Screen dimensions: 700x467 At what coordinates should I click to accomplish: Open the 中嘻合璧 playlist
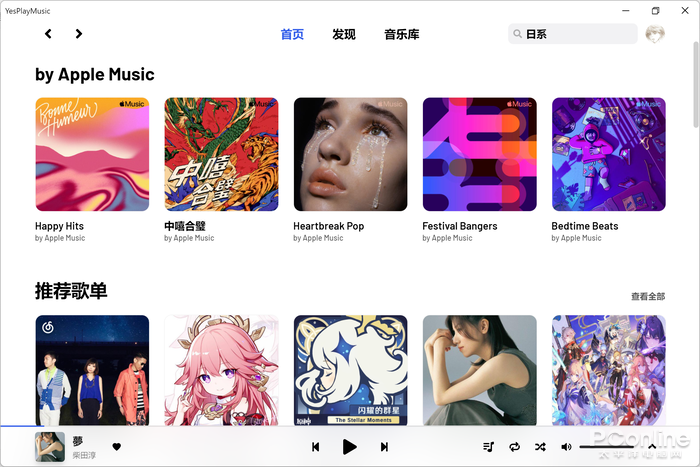(221, 154)
